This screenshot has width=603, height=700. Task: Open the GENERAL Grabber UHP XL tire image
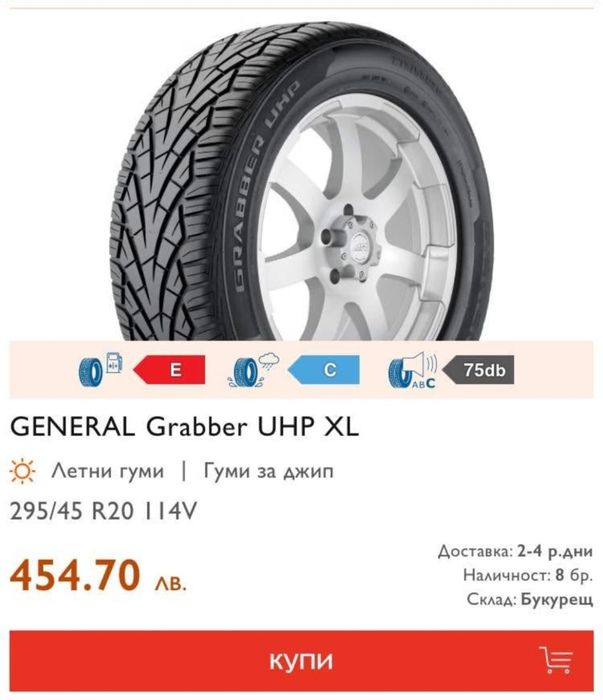tap(300, 180)
